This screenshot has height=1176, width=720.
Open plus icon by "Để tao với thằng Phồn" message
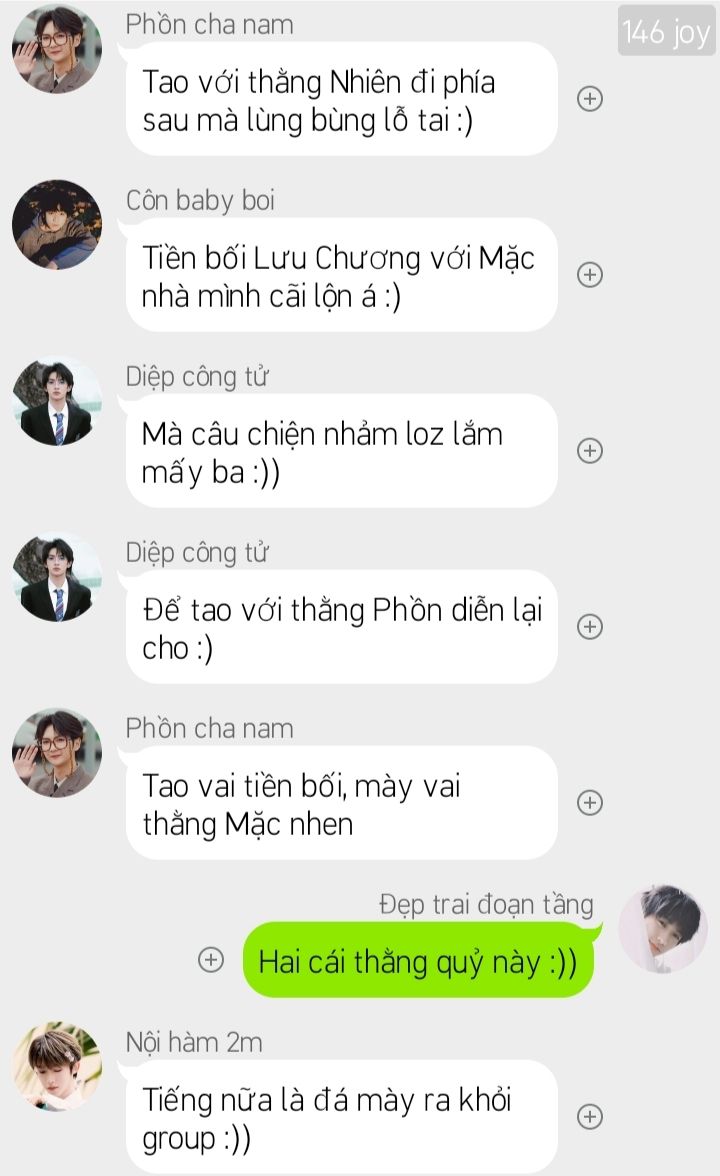click(590, 626)
